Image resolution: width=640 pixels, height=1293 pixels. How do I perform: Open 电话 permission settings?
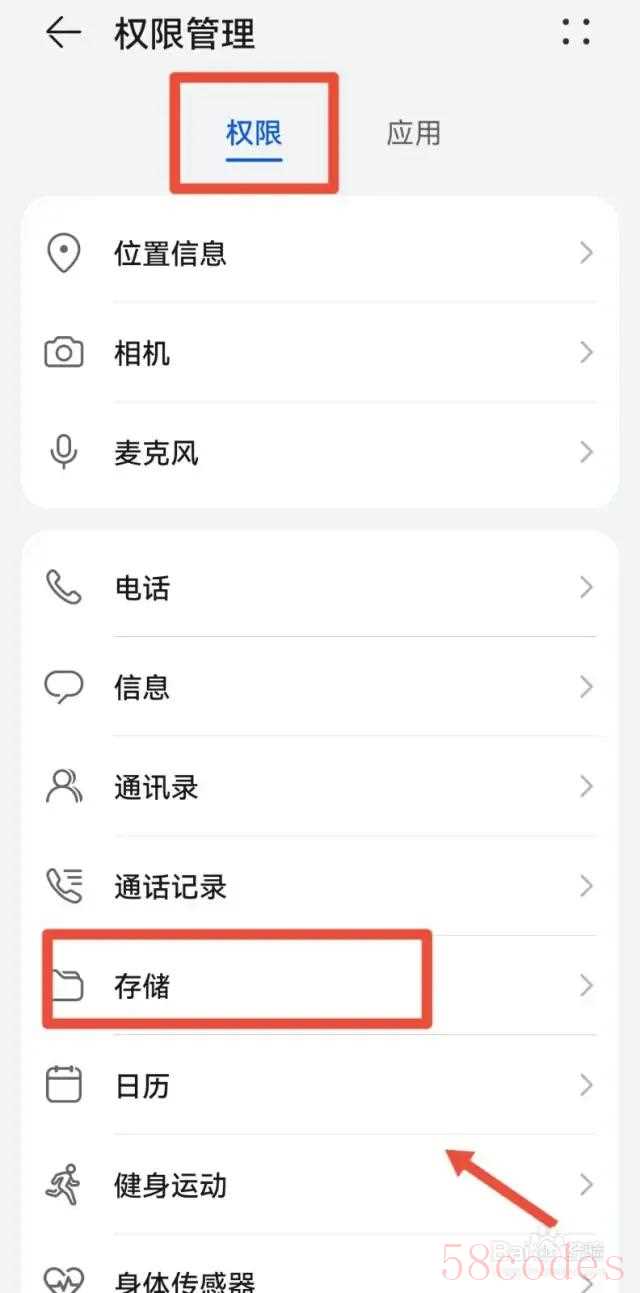coord(320,587)
